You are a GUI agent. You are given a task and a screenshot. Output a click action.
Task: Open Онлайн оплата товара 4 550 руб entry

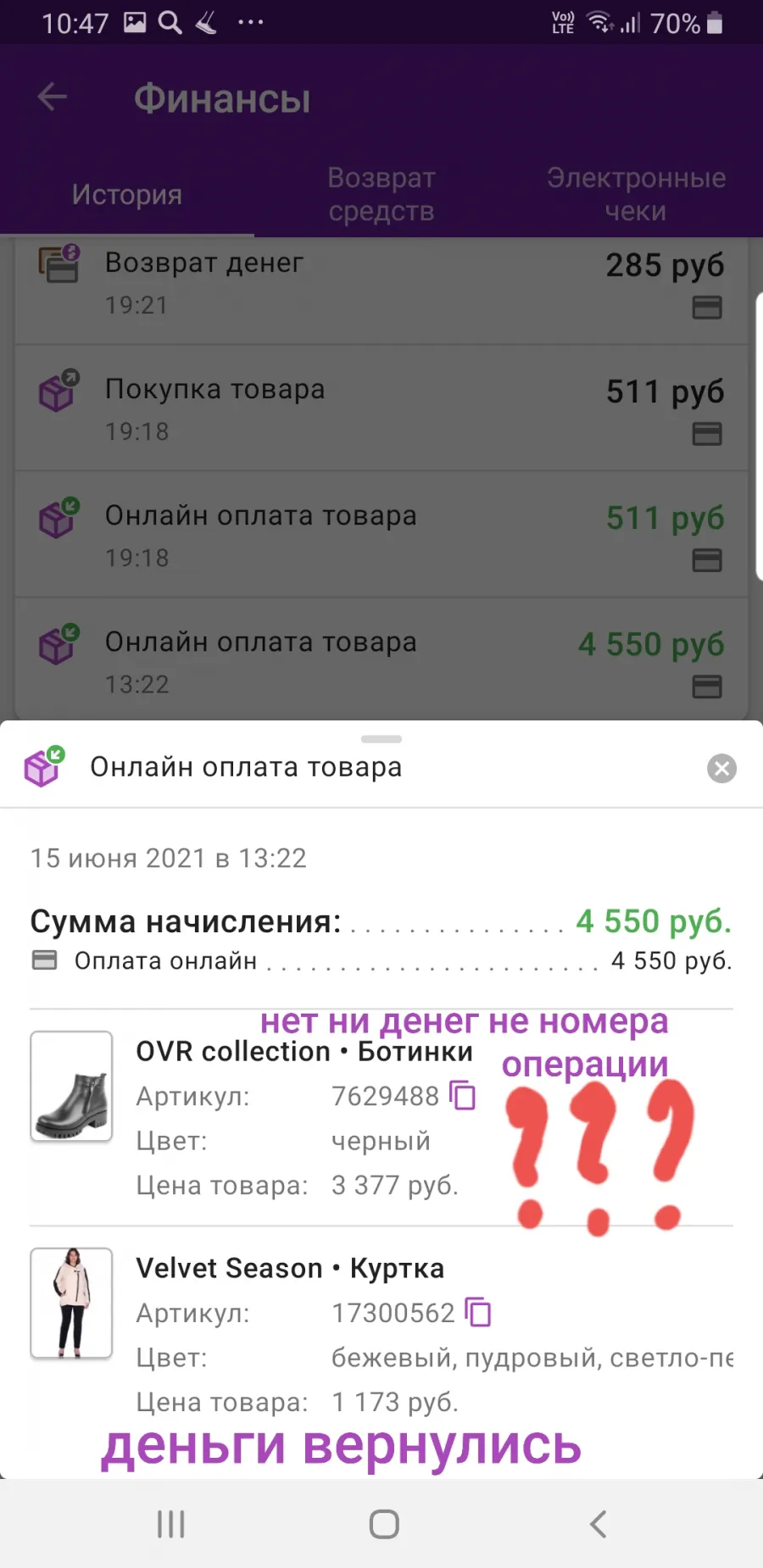(381, 659)
